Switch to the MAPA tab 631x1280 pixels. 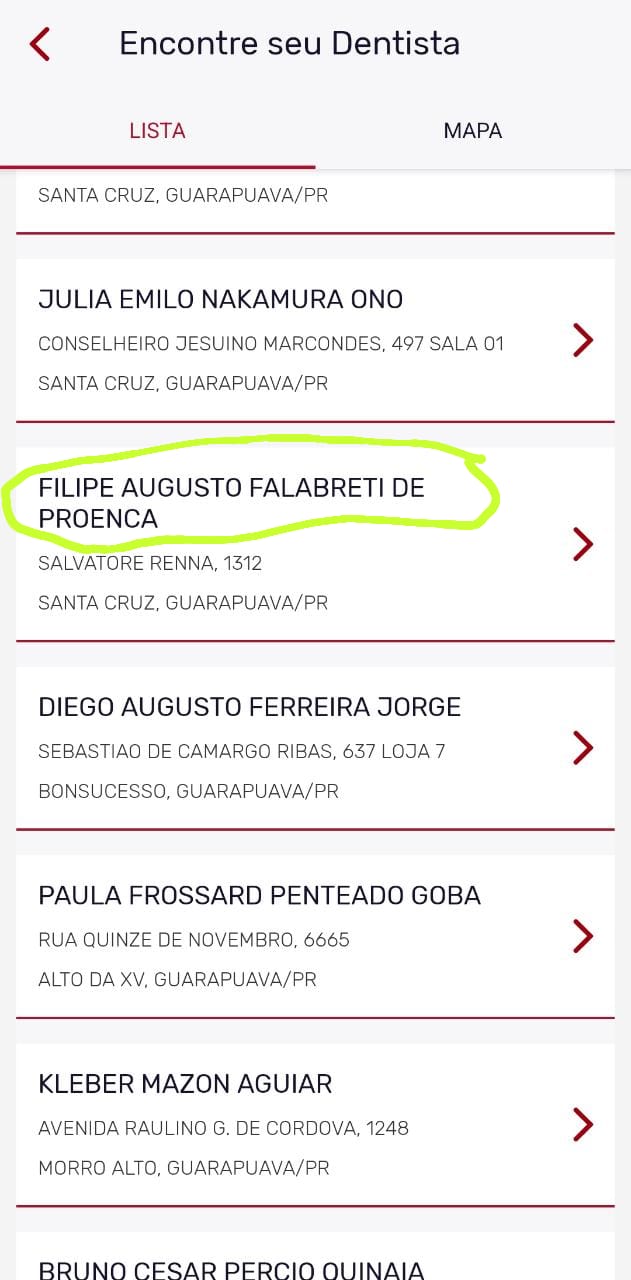coord(472,131)
